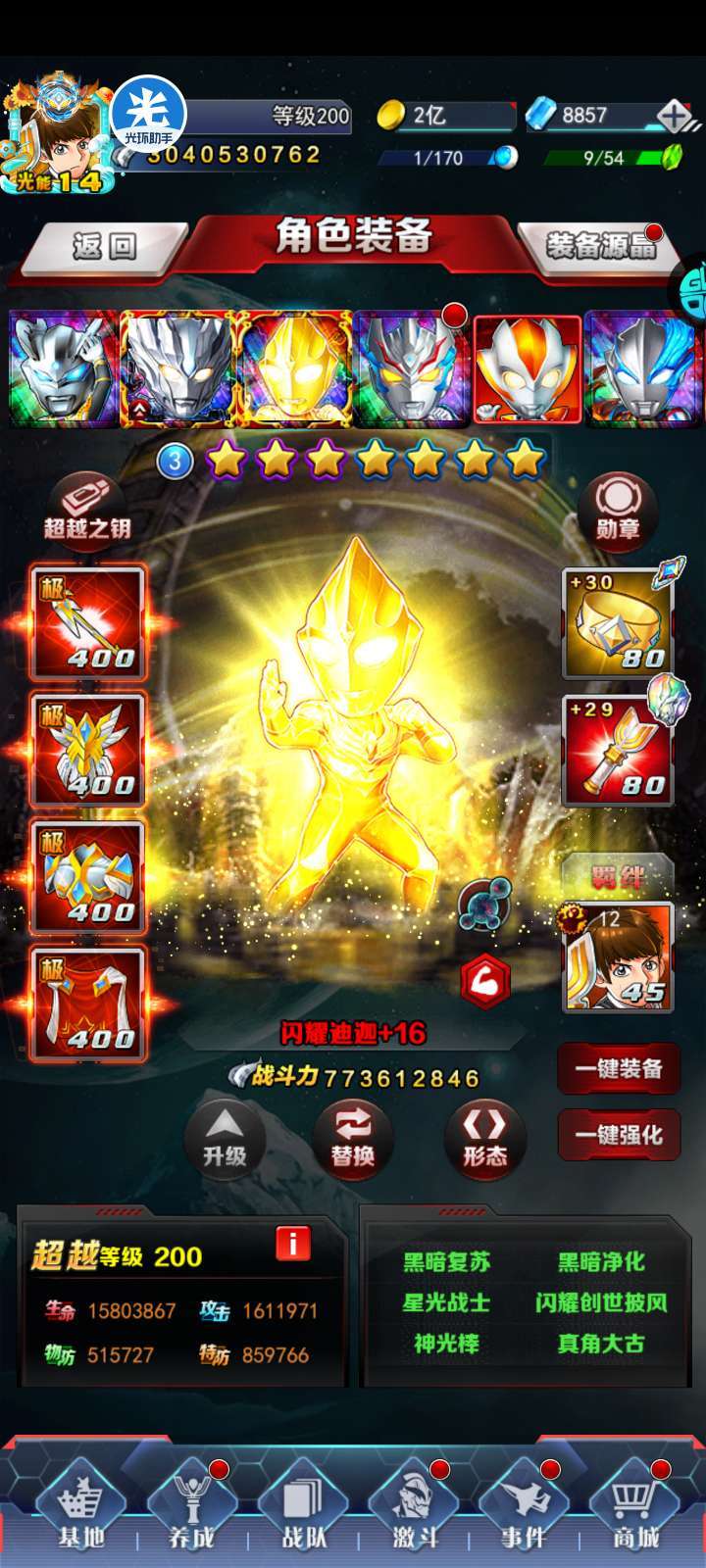Tap 一键强化 to enhance all
The width and height of the screenshot is (706, 1568).
619,1135
